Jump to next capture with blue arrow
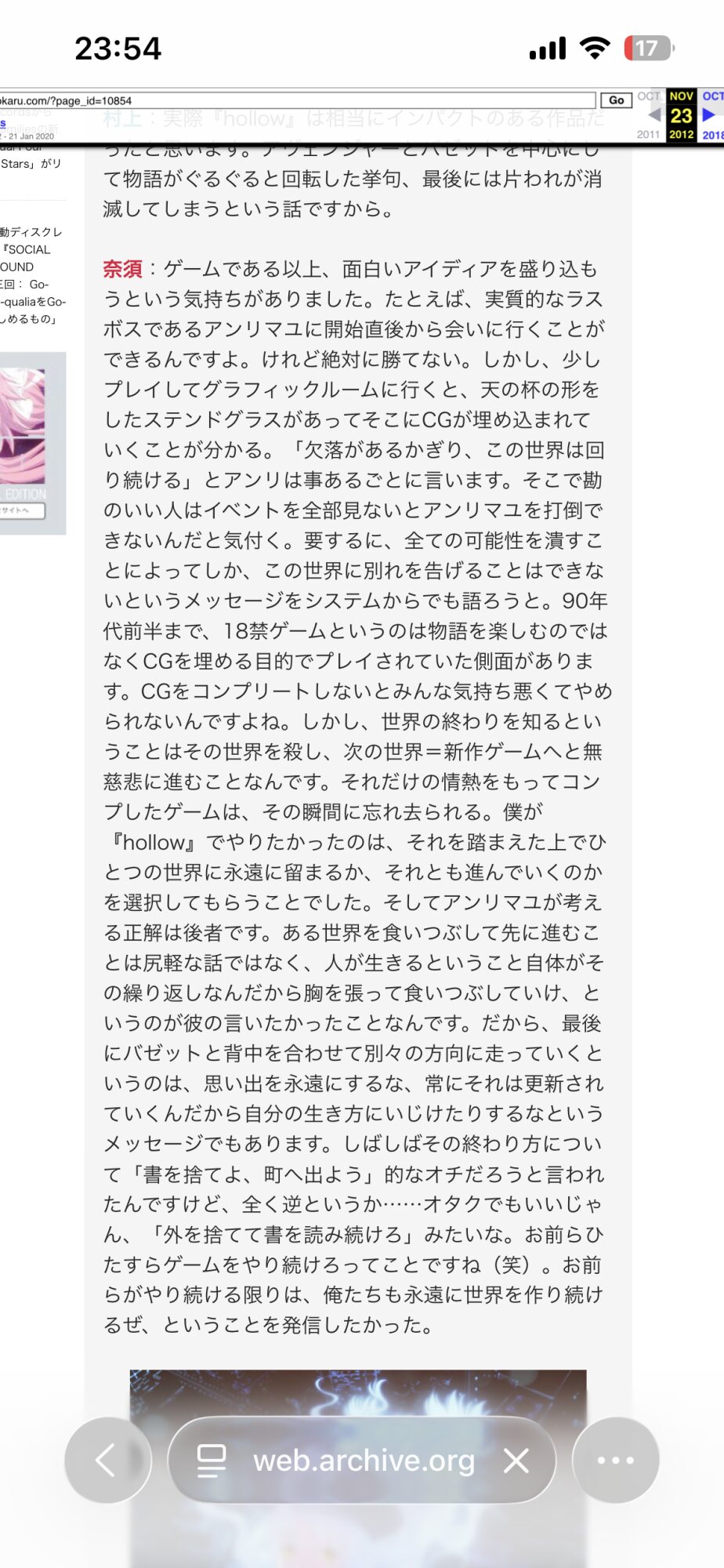724x1568 pixels. click(x=708, y=115)
